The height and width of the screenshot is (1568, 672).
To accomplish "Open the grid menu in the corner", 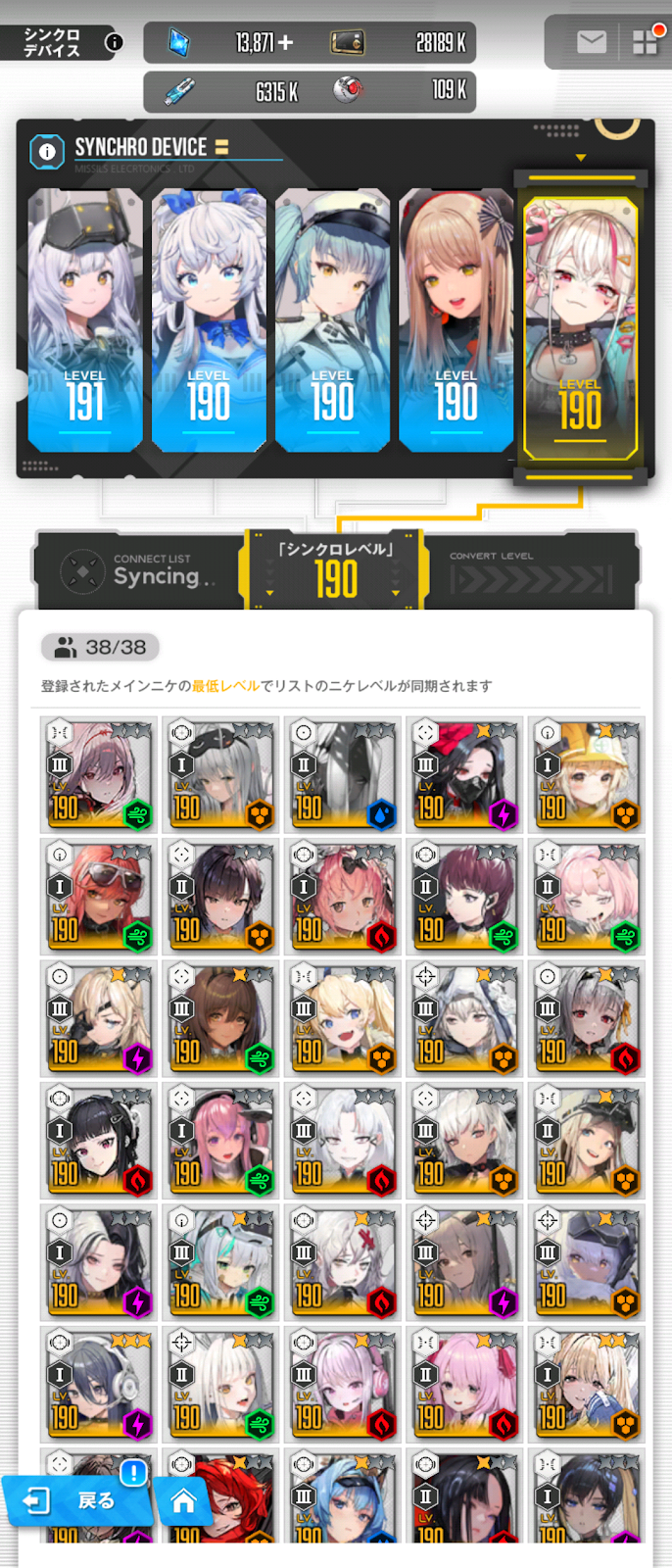I will [645, 42].
